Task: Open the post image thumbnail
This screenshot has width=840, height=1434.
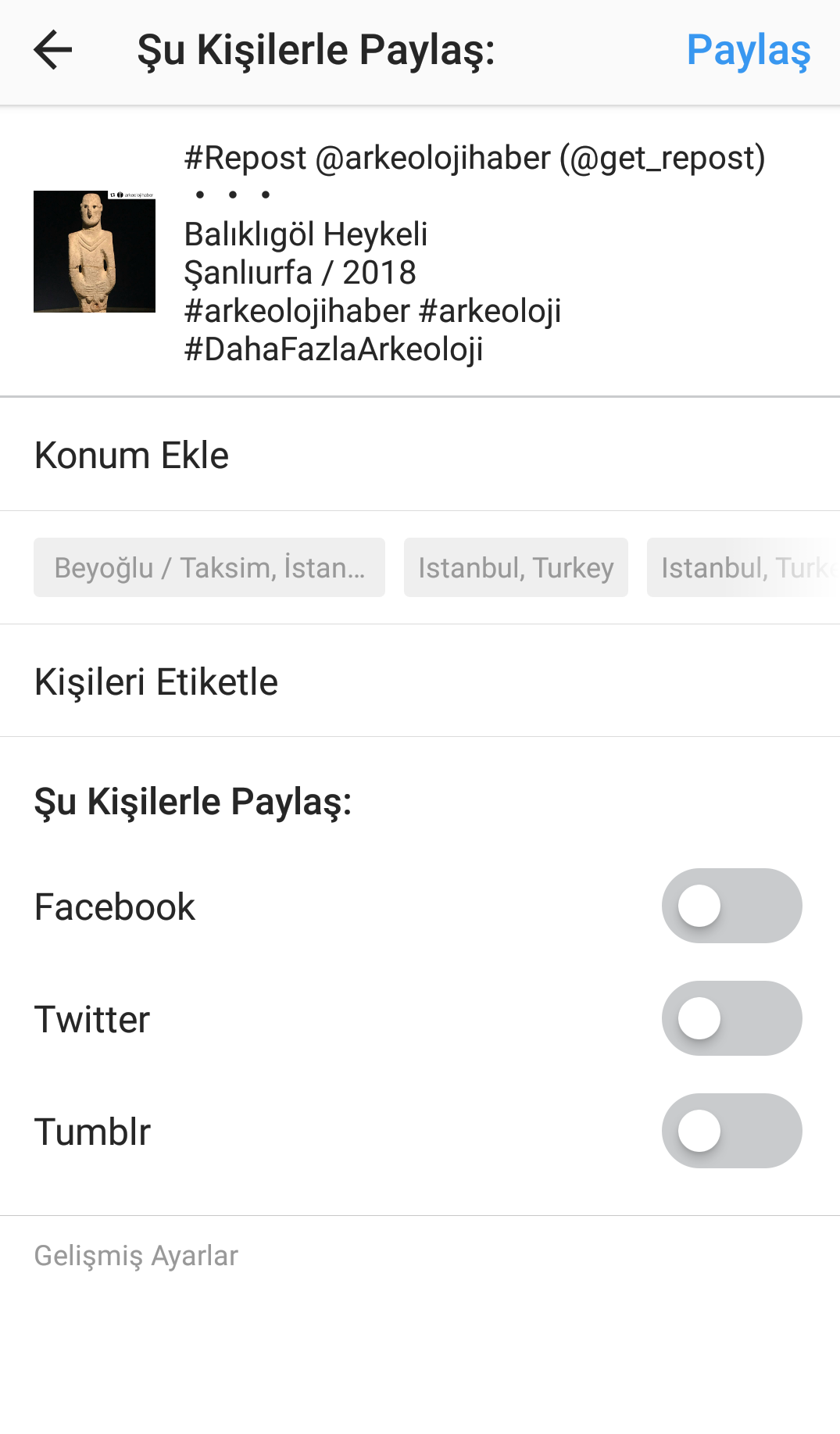Action: pyautogui.click(x=95, y=252)
